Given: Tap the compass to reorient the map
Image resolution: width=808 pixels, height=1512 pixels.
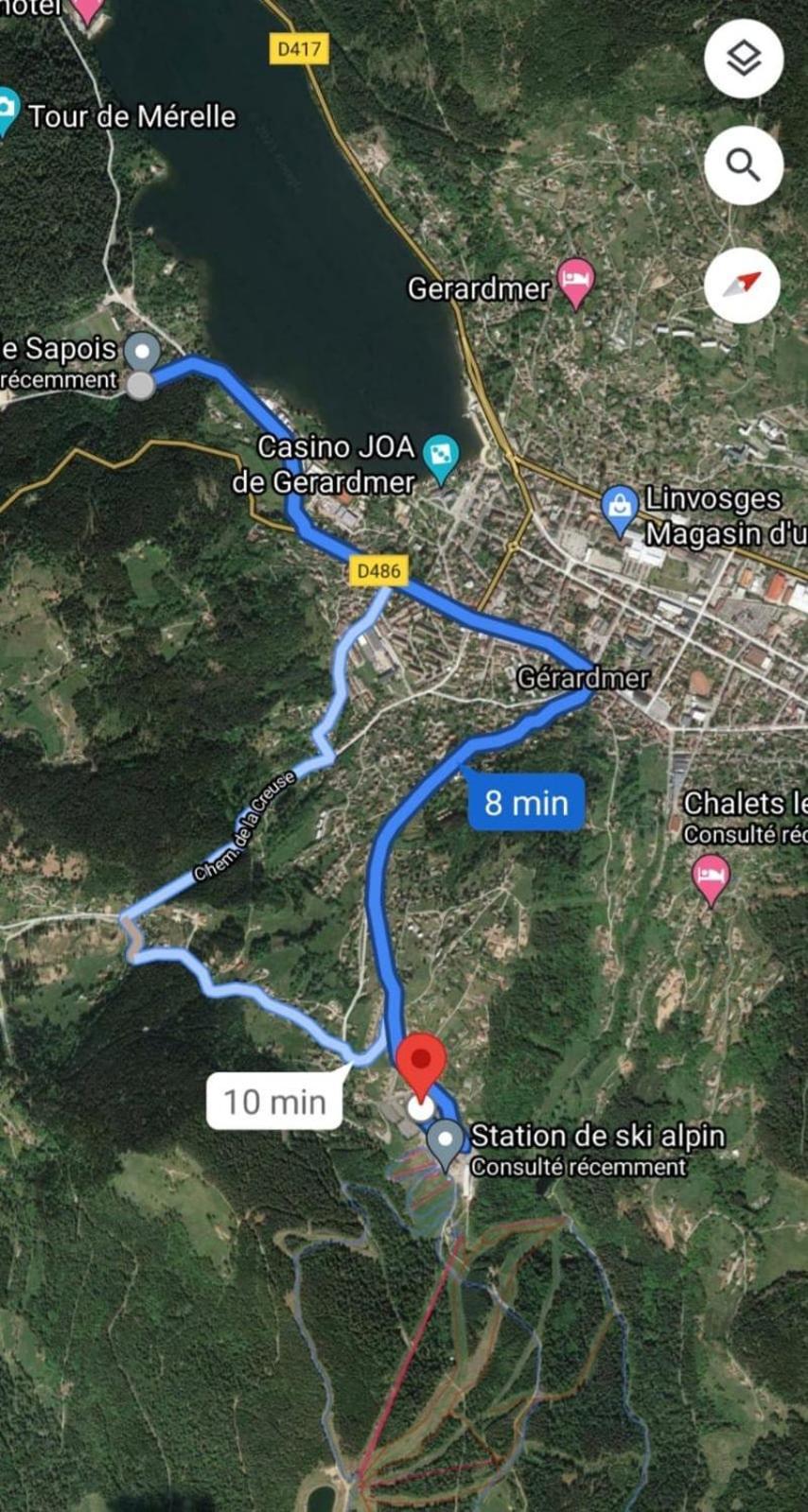Looking at the screenshot, I should click(744, 284).
